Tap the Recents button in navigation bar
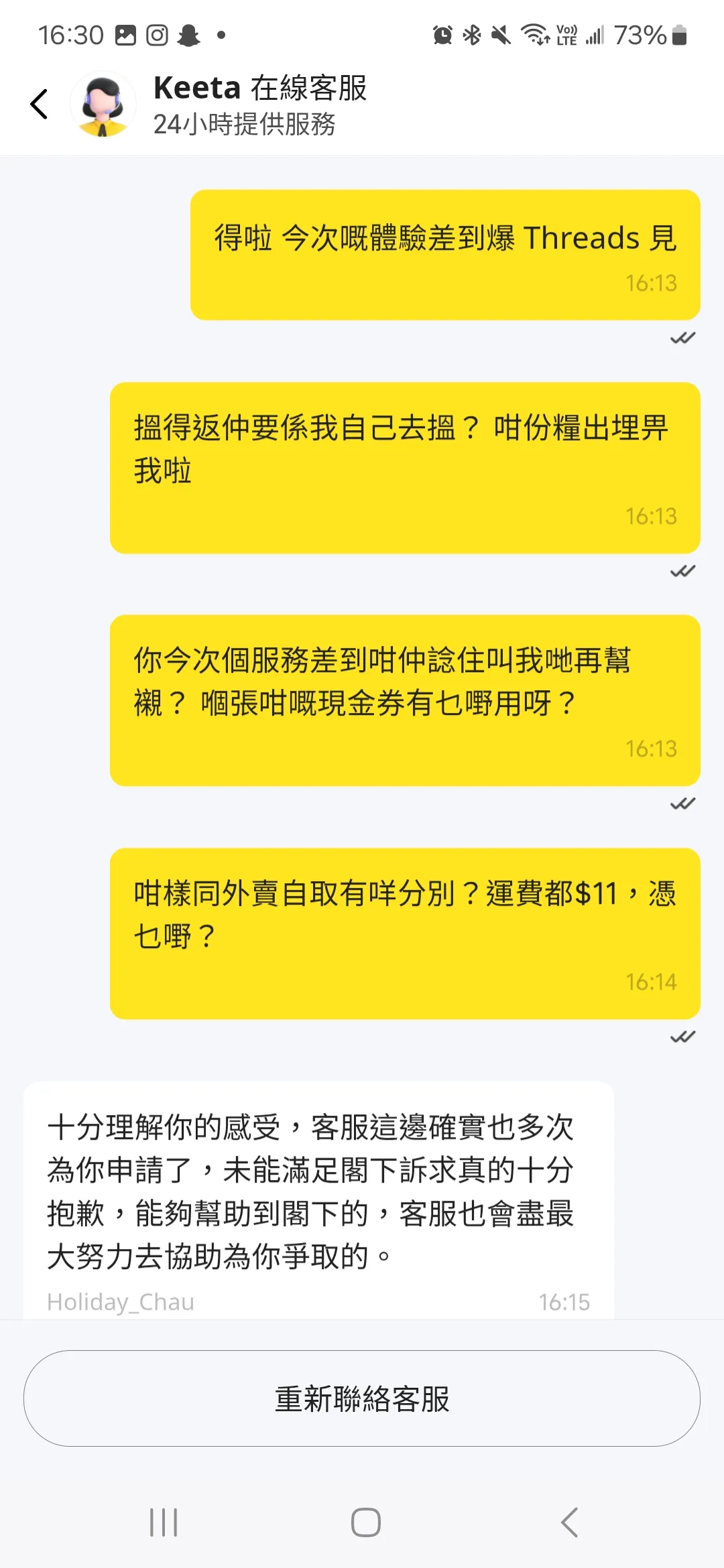 point(163,1522)
